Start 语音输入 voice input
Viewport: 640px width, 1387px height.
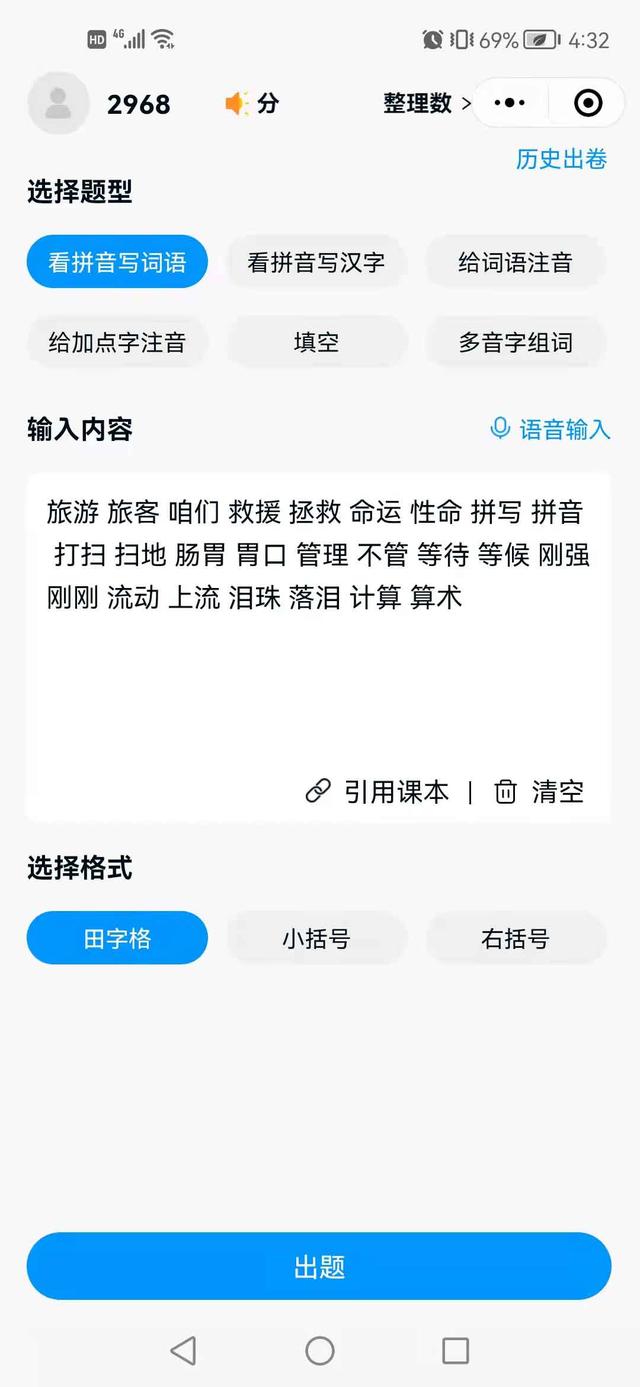coord(550,429)
